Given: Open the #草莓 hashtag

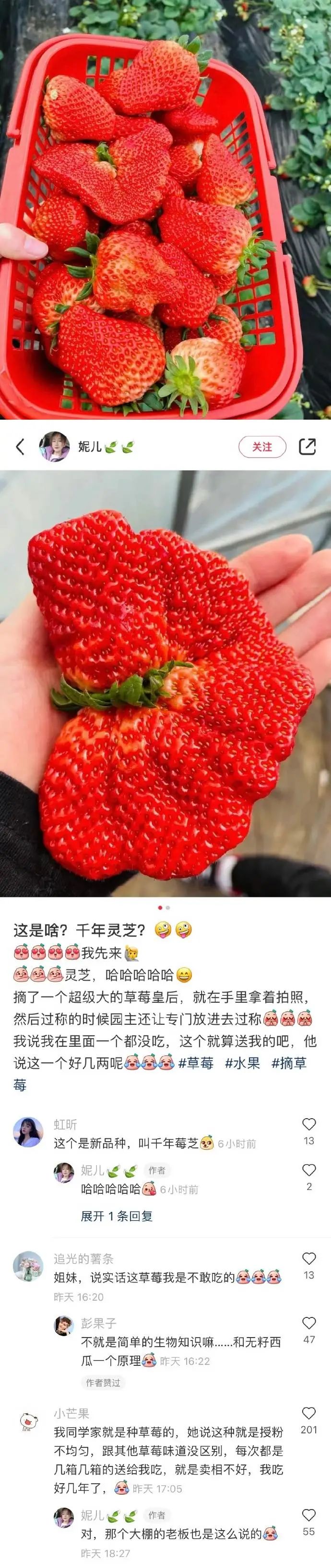Looking at the screenshot, I should [196, 1063].
